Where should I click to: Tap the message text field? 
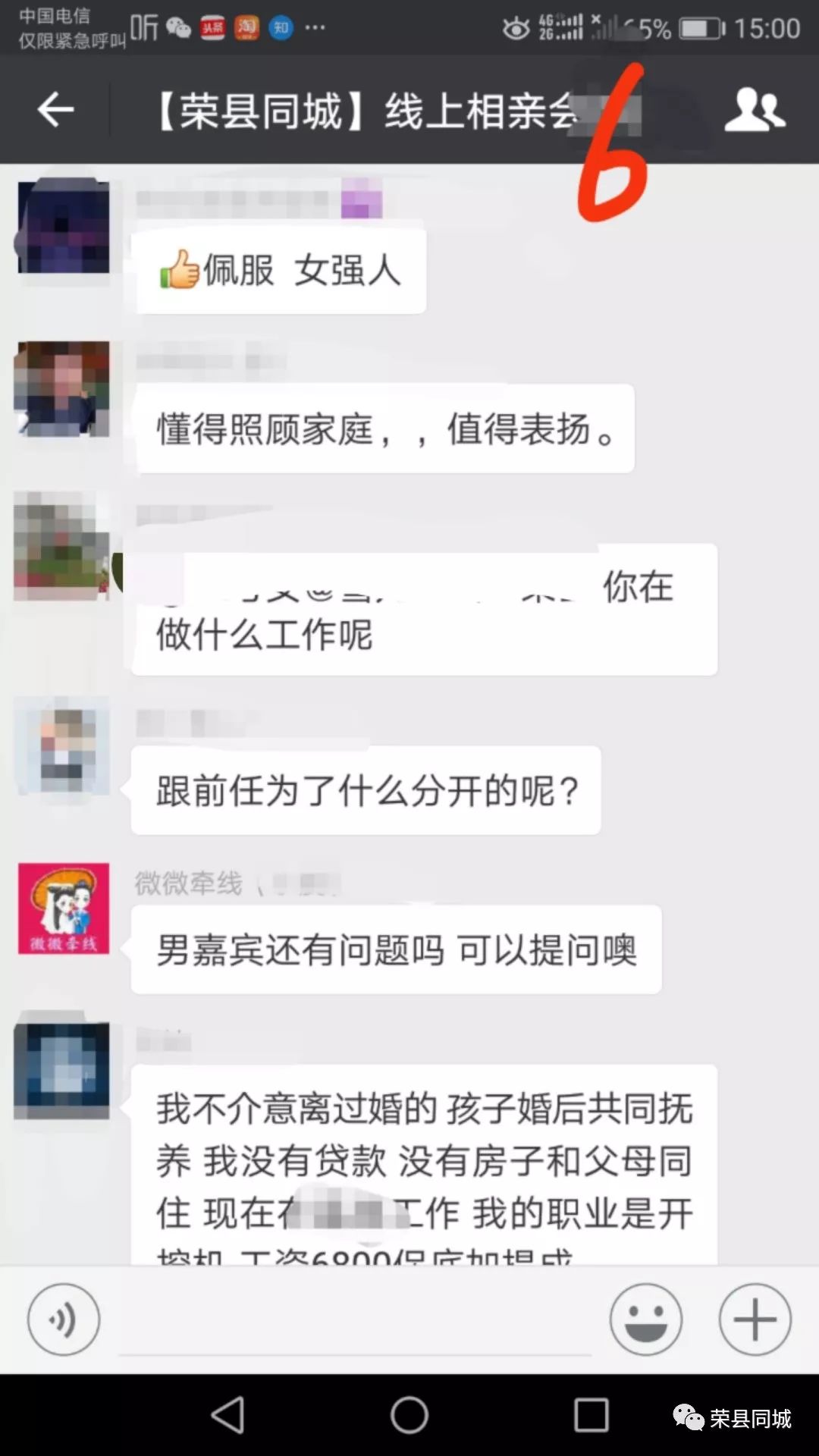coord(355,1321)
